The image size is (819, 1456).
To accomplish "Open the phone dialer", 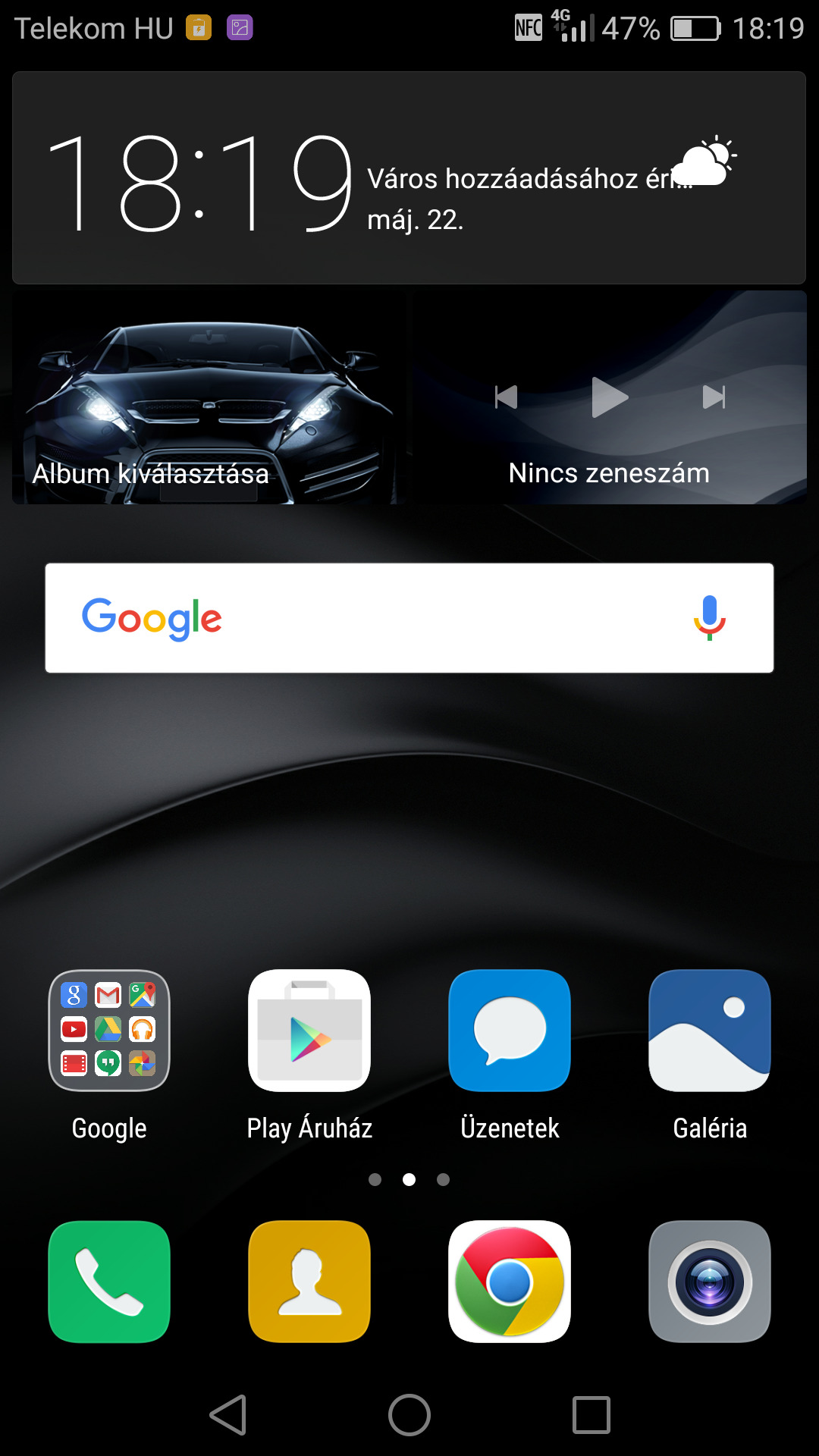I will [109, 1282].
